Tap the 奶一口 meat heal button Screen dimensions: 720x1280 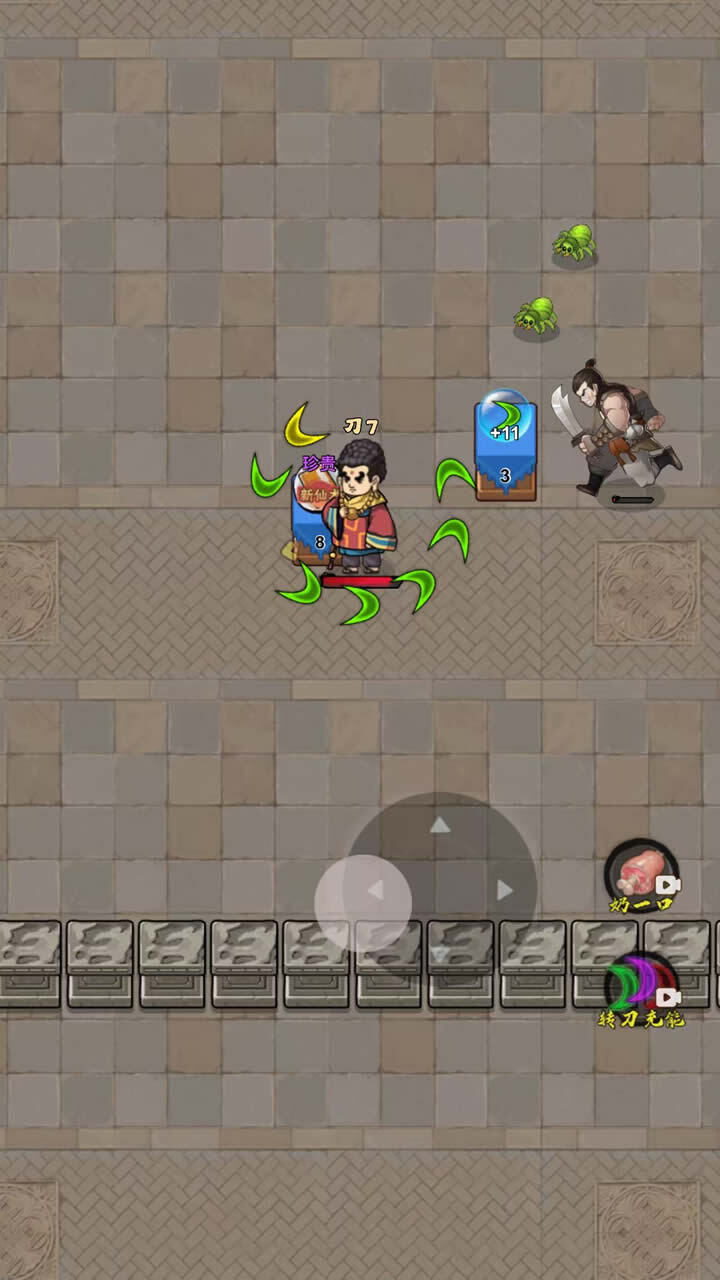click(641, 876)
